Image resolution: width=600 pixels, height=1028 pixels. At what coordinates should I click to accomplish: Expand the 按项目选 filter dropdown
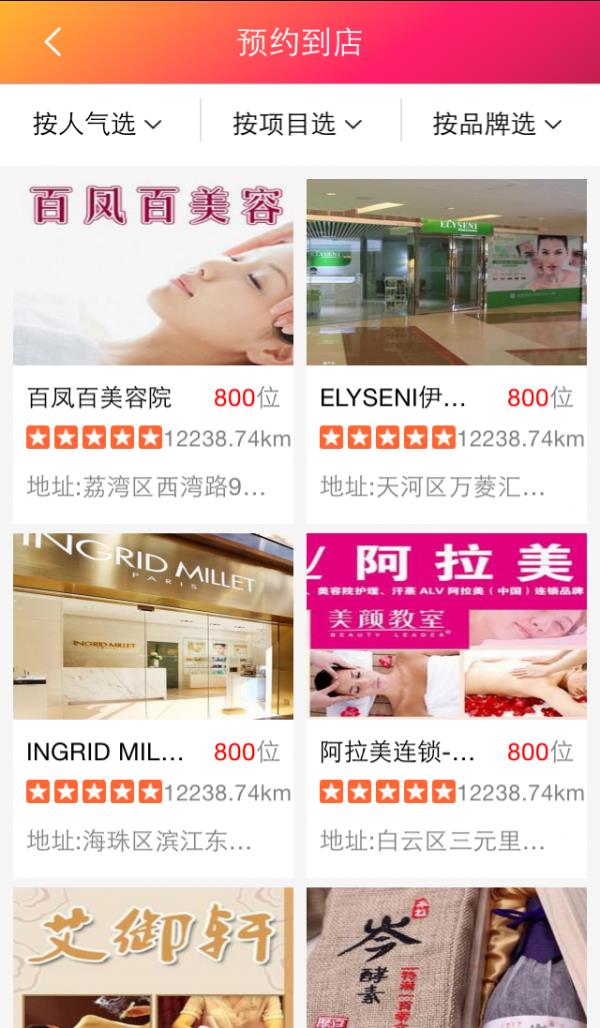pyautogui.click(x=298, y=124)
